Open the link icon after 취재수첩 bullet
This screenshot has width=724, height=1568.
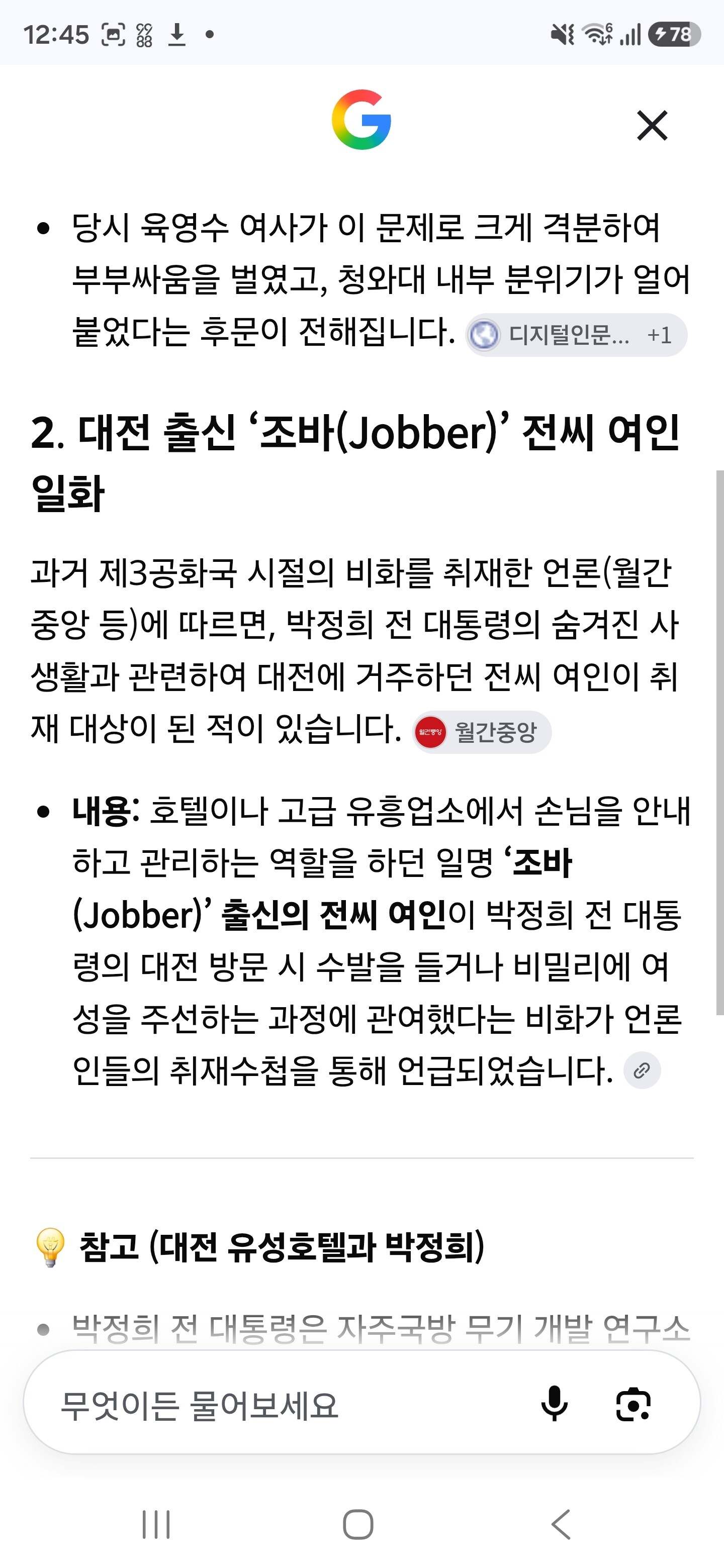[x=642, y=1070]
